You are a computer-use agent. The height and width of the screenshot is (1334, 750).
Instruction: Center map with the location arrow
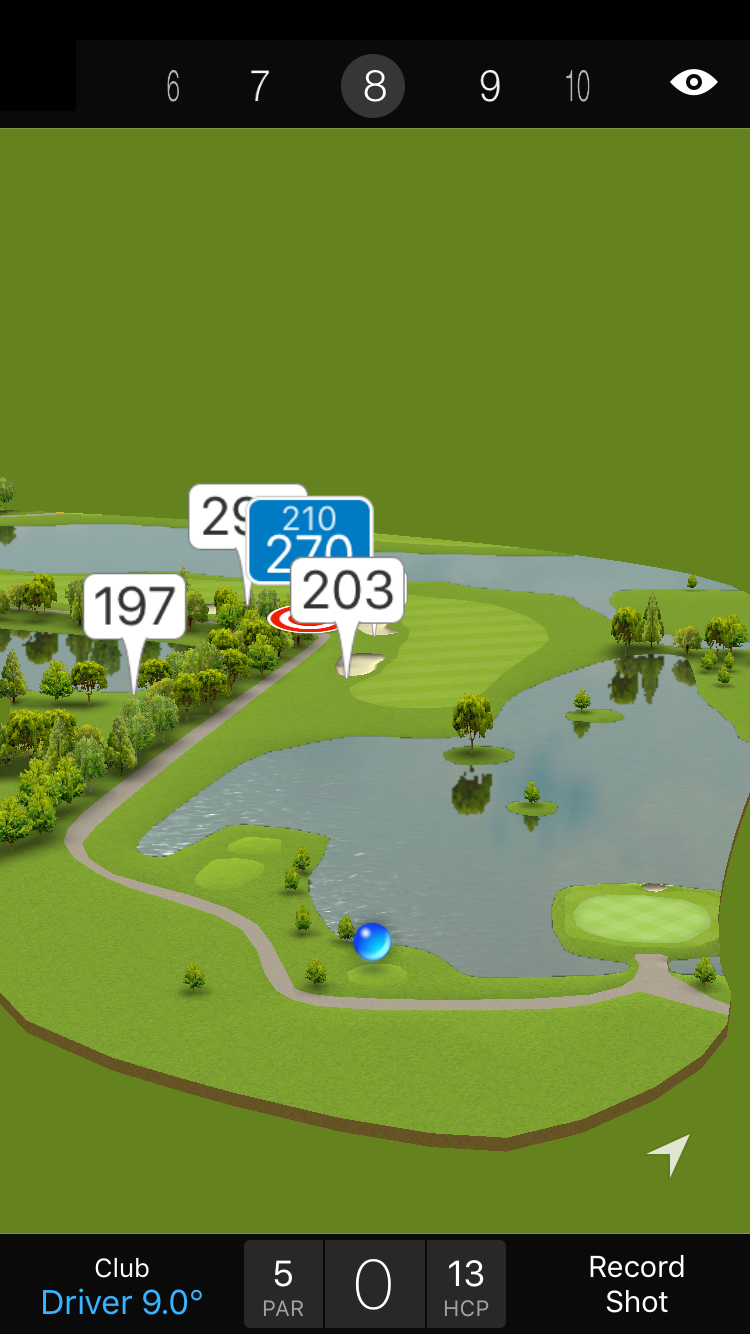[669, 1155]
